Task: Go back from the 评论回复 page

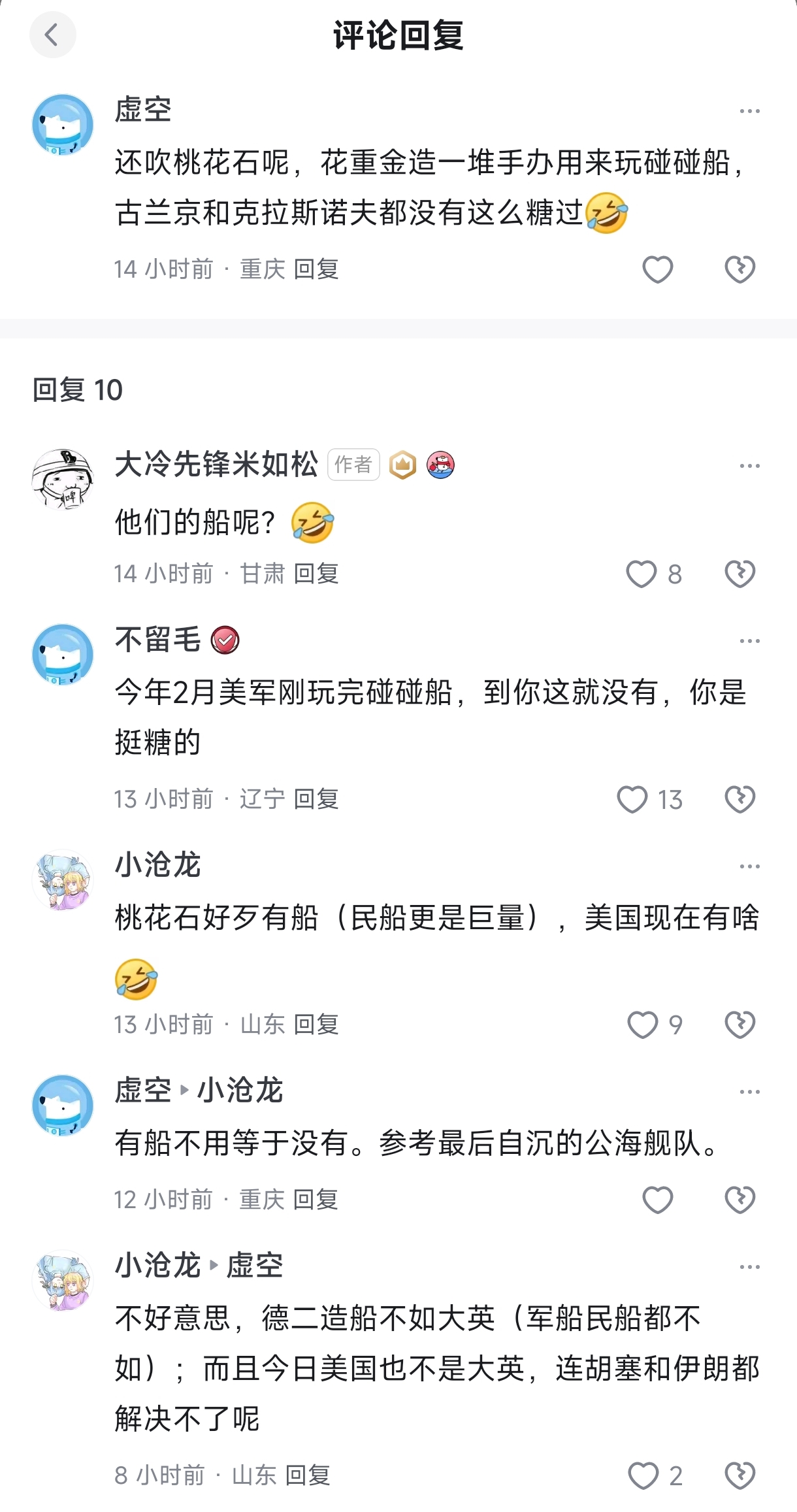Action: (x=52, y=35)
